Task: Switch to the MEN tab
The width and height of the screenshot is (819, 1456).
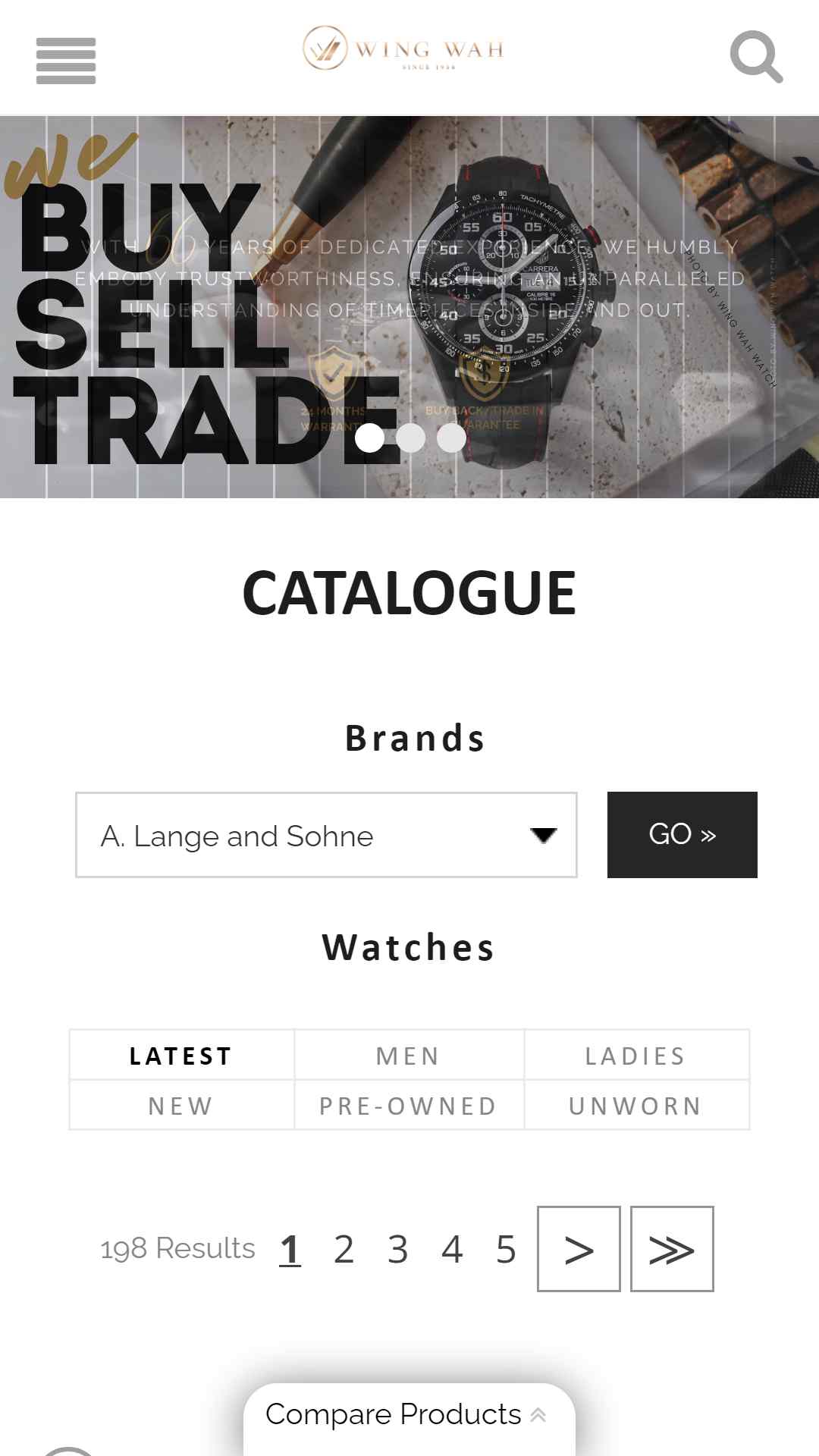Action: 409,1055
